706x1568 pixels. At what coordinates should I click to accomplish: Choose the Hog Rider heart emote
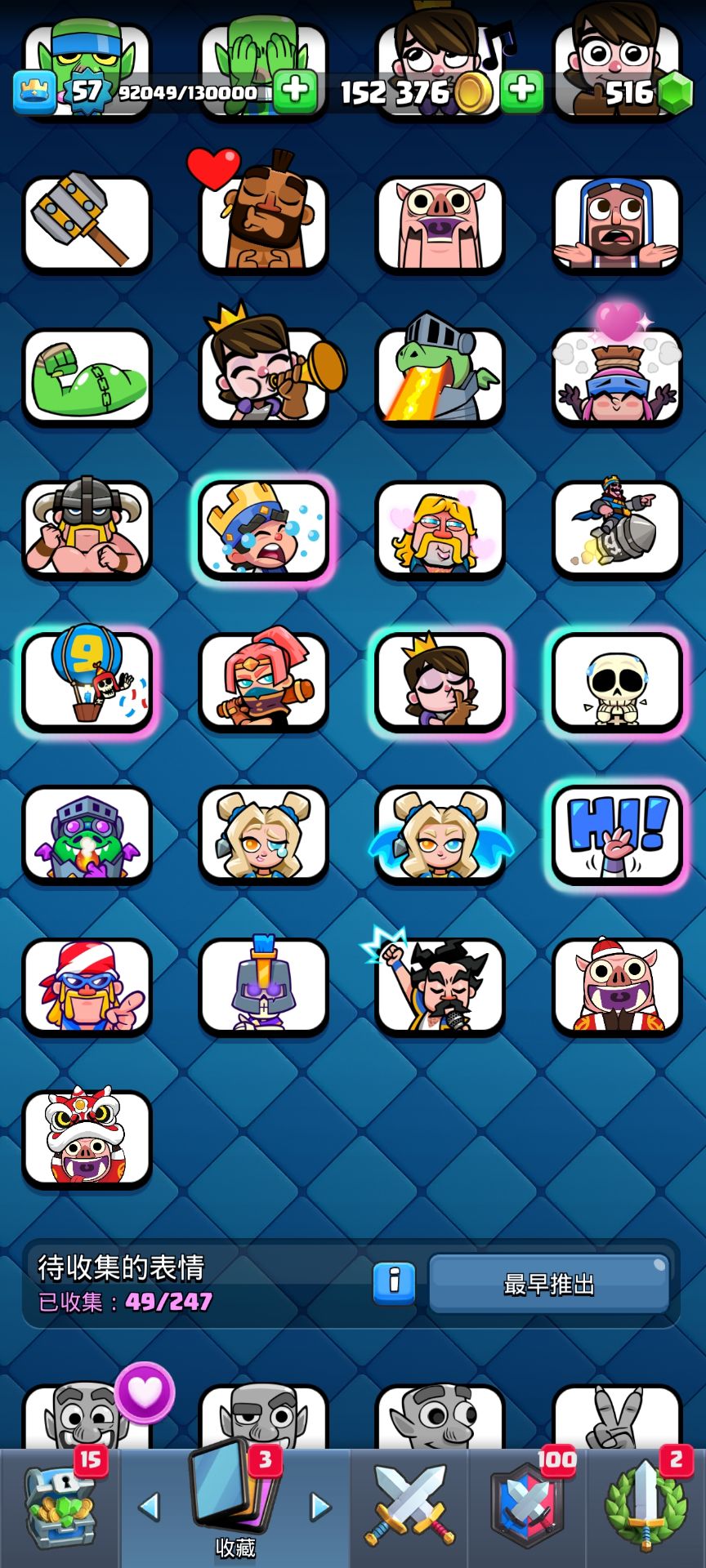click(263, 222)
